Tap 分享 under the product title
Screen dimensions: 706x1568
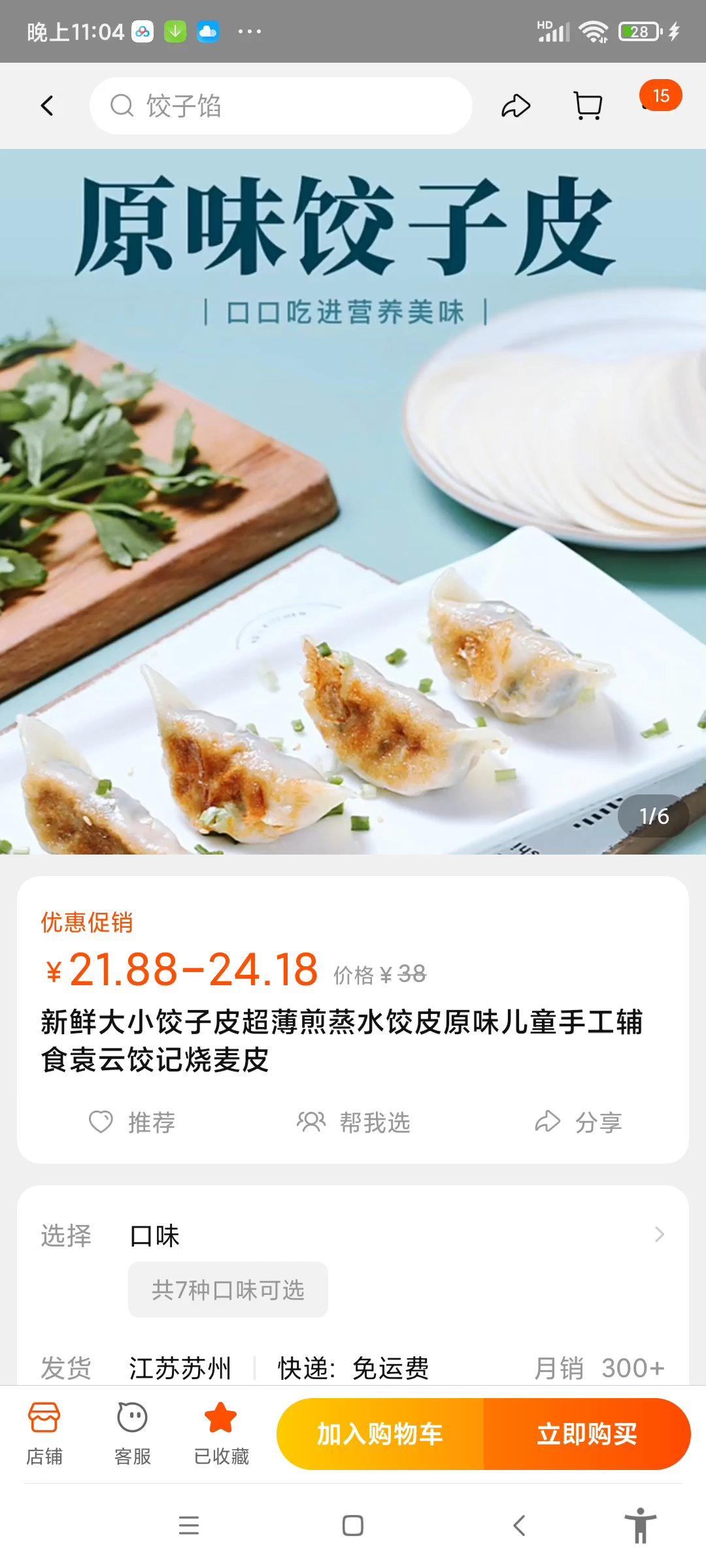(579, 1122)
